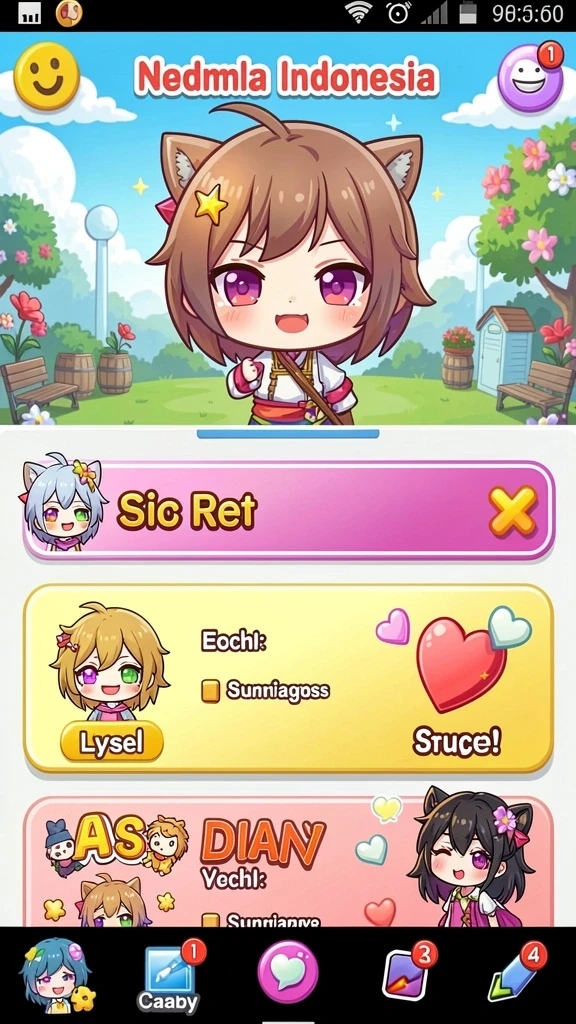Open the Eochl card with blonde character
This screenshot has width=576, height=1024.
tap(288, 679)
